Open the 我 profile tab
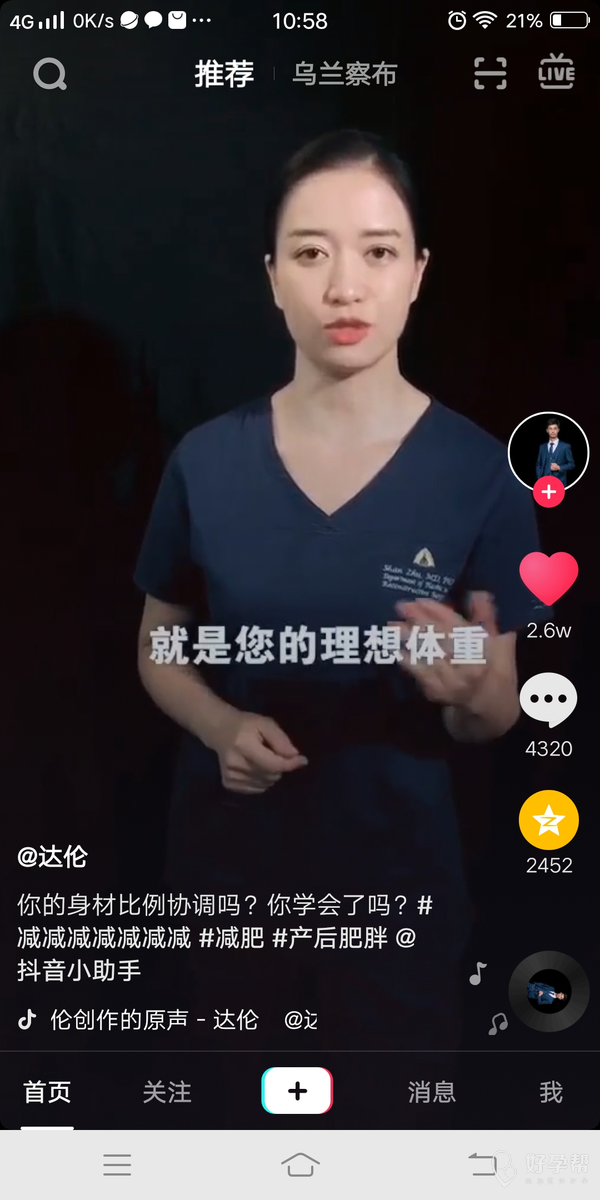Screen dimensions: 600x1200 551,1092
